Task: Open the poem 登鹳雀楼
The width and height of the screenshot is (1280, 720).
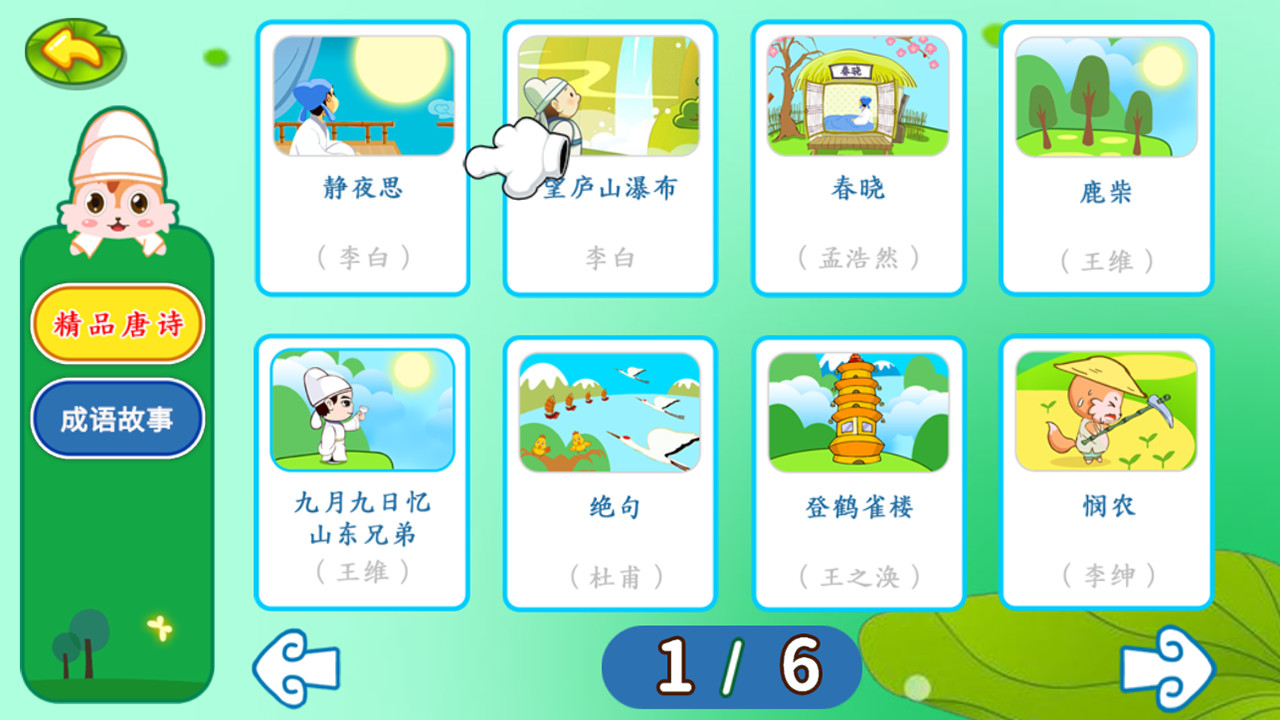Action: 858,472
